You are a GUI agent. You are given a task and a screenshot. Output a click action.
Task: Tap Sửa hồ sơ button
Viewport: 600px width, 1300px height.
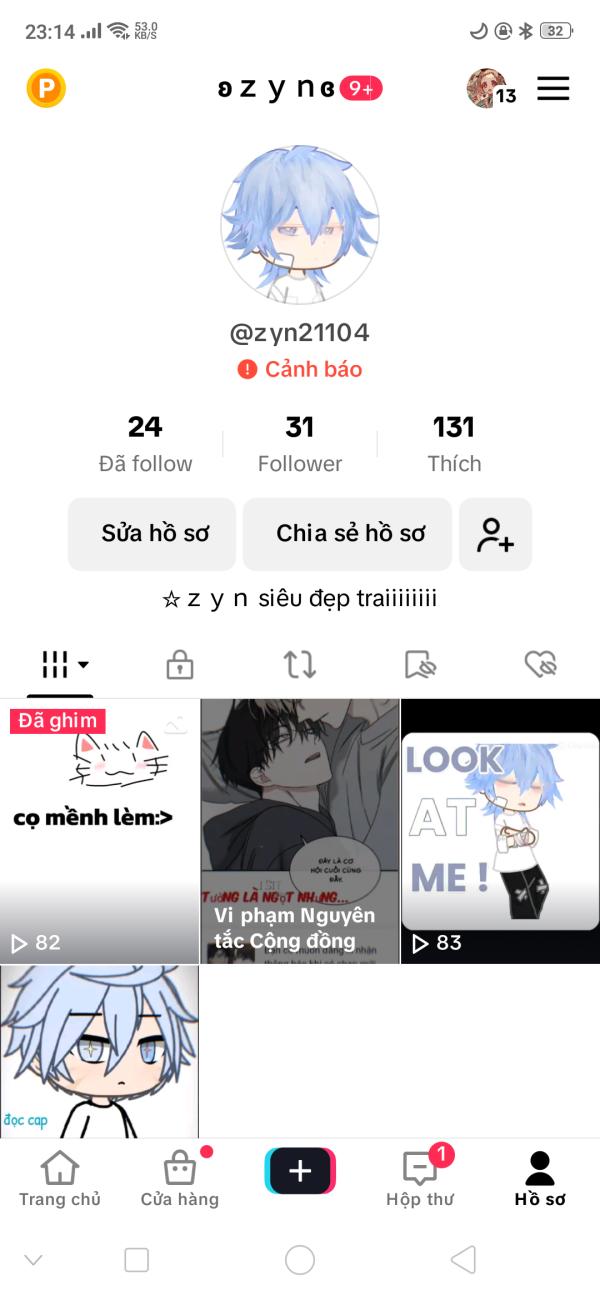[x=152, y=534]
